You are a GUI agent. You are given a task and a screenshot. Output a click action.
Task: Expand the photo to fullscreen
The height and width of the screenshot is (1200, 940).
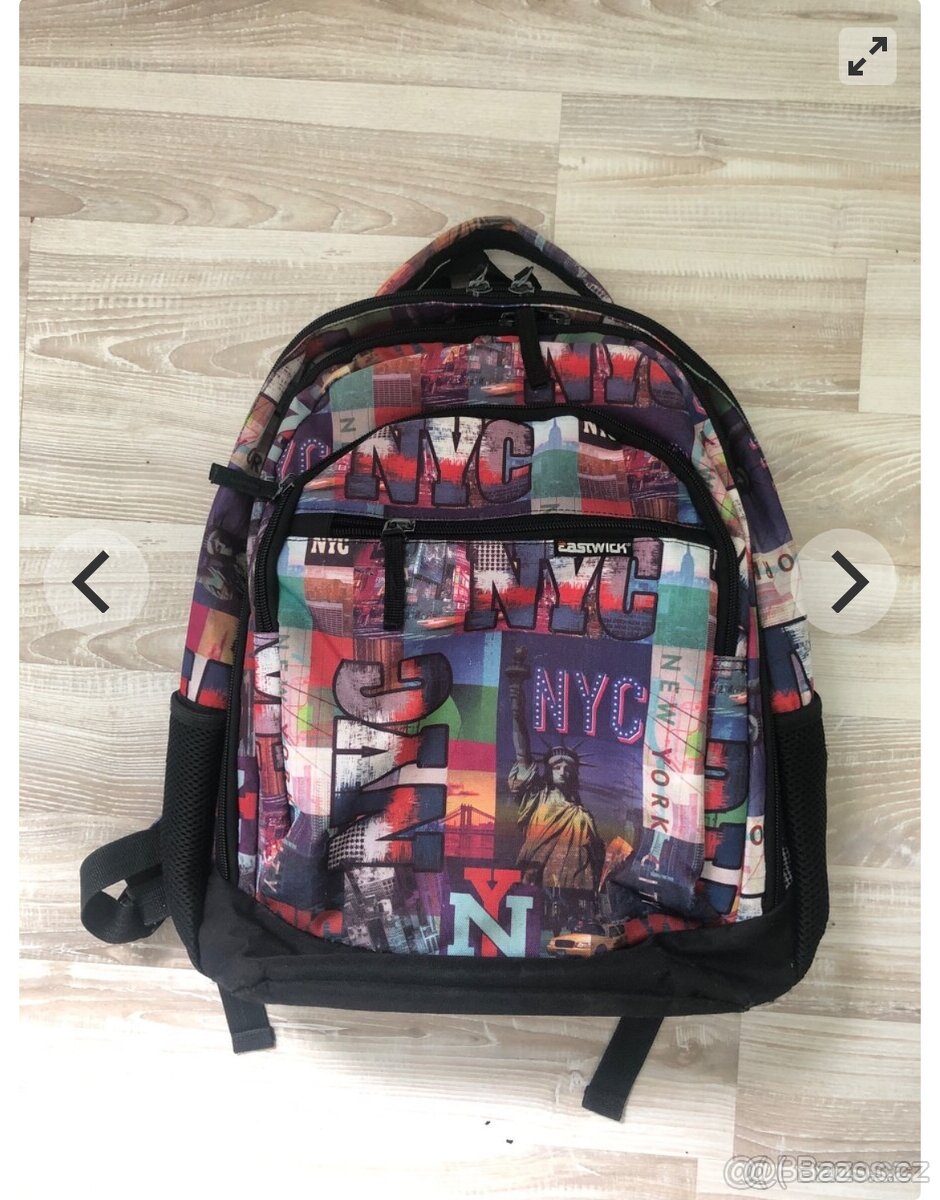pyautogui.click(x=867, y=57)
